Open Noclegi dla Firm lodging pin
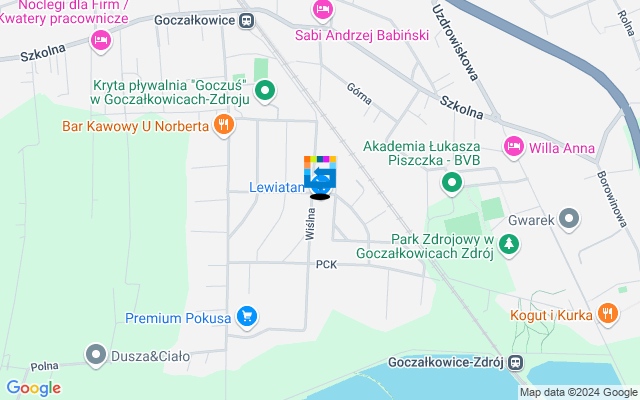This screenshot has width=640, height=400. click(x=100, y=40)
